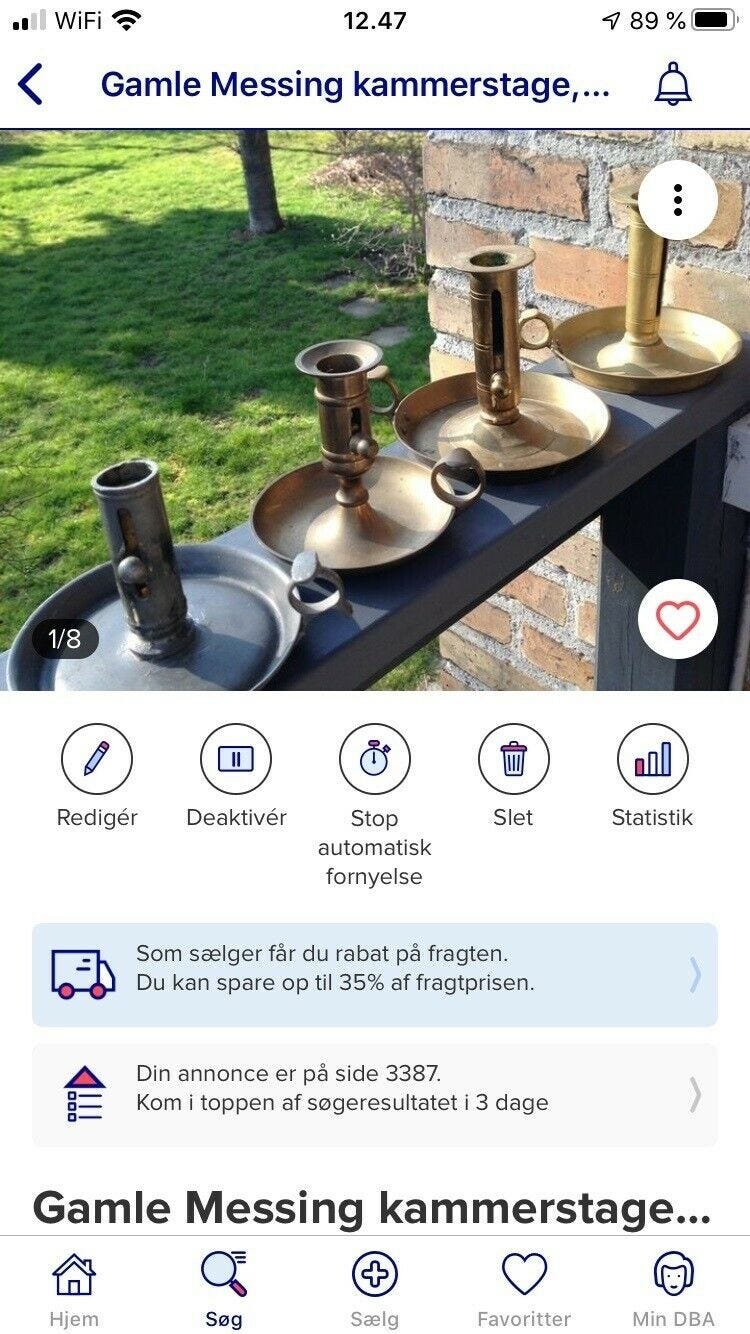This screenshot has height=1334, width=750.
Task: Tap the Hjem house icon
Action: tap(73, 1274)
